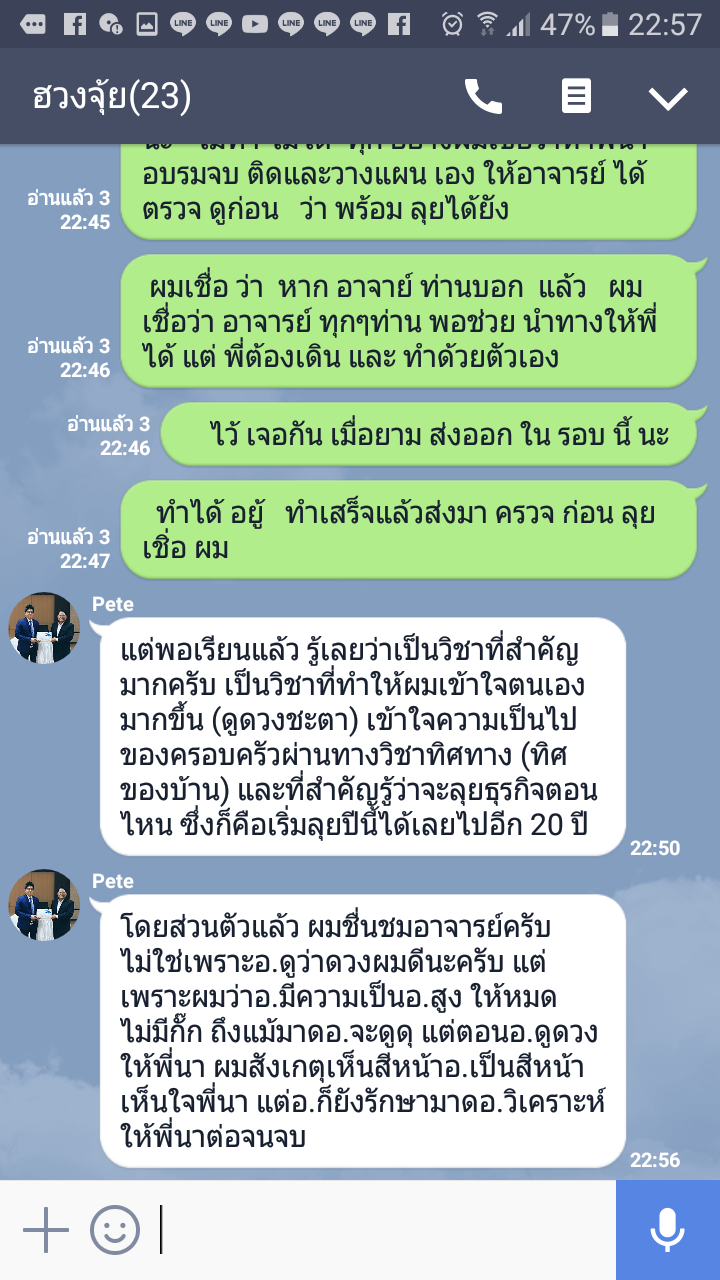Image resolution: width=720 pixels, height=1280 pixels.
Task: Focus the message text field
Action: click(380, 1230)
